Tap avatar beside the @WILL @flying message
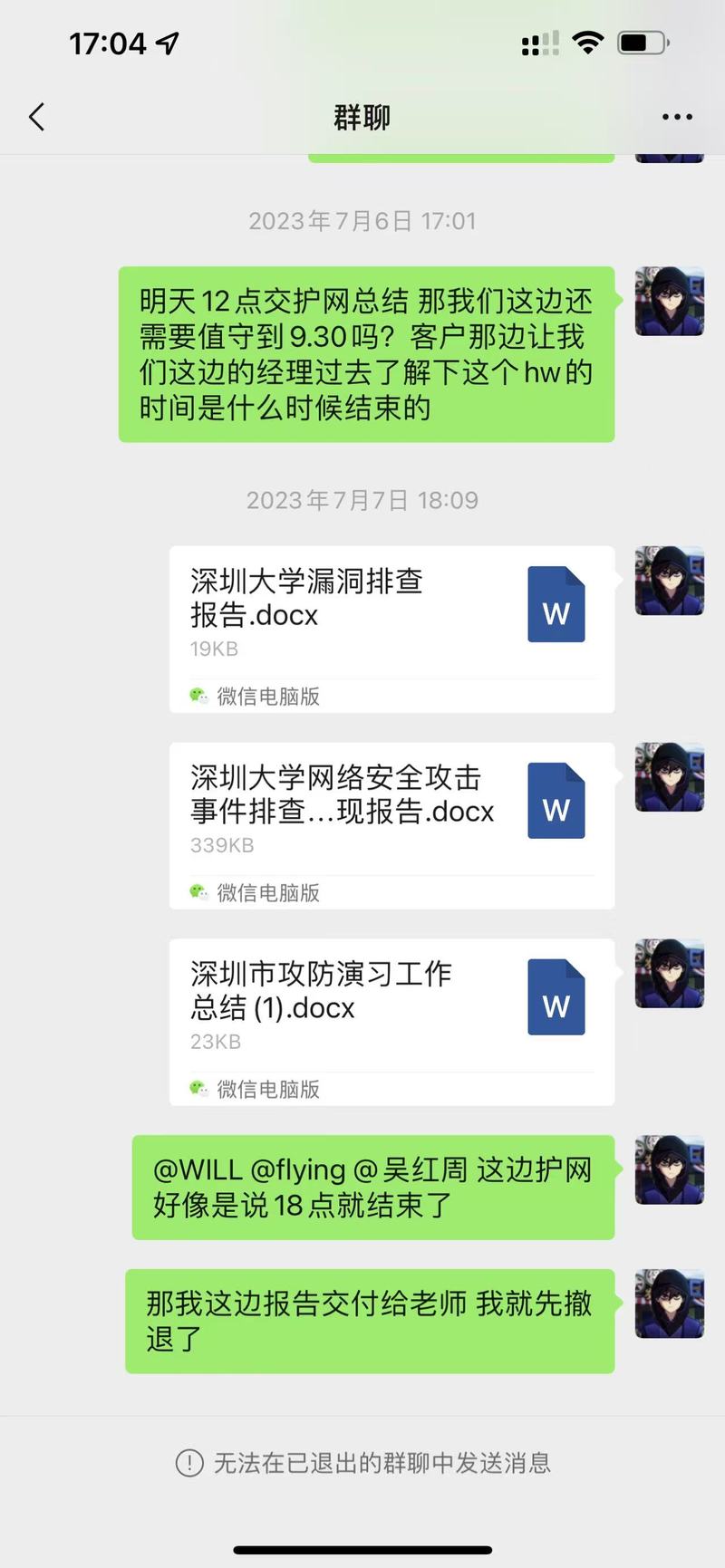The width and height of the screenshot is (725, 1568). click(669, 1169)
